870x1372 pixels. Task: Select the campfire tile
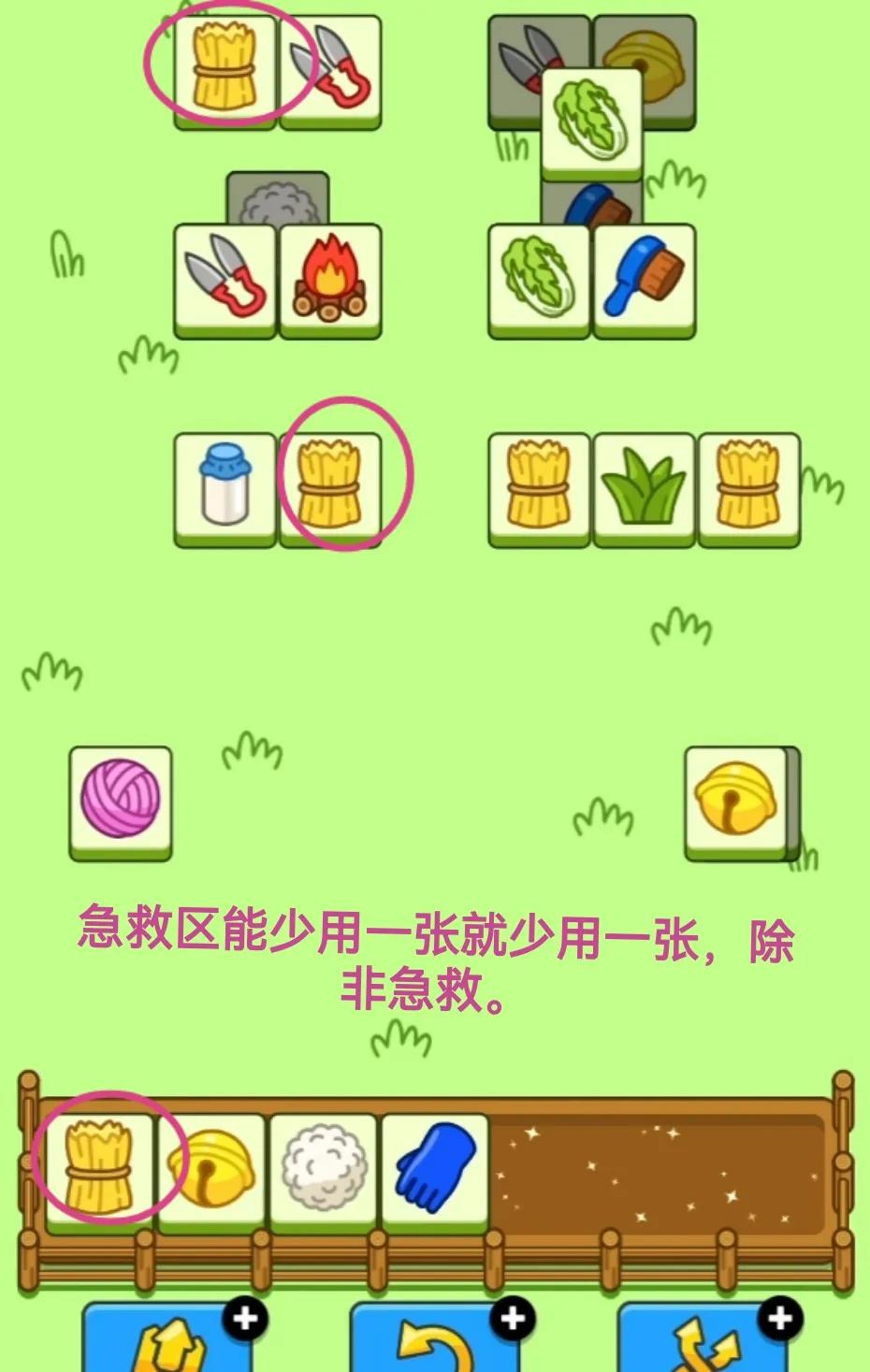(x=329, y=279)
